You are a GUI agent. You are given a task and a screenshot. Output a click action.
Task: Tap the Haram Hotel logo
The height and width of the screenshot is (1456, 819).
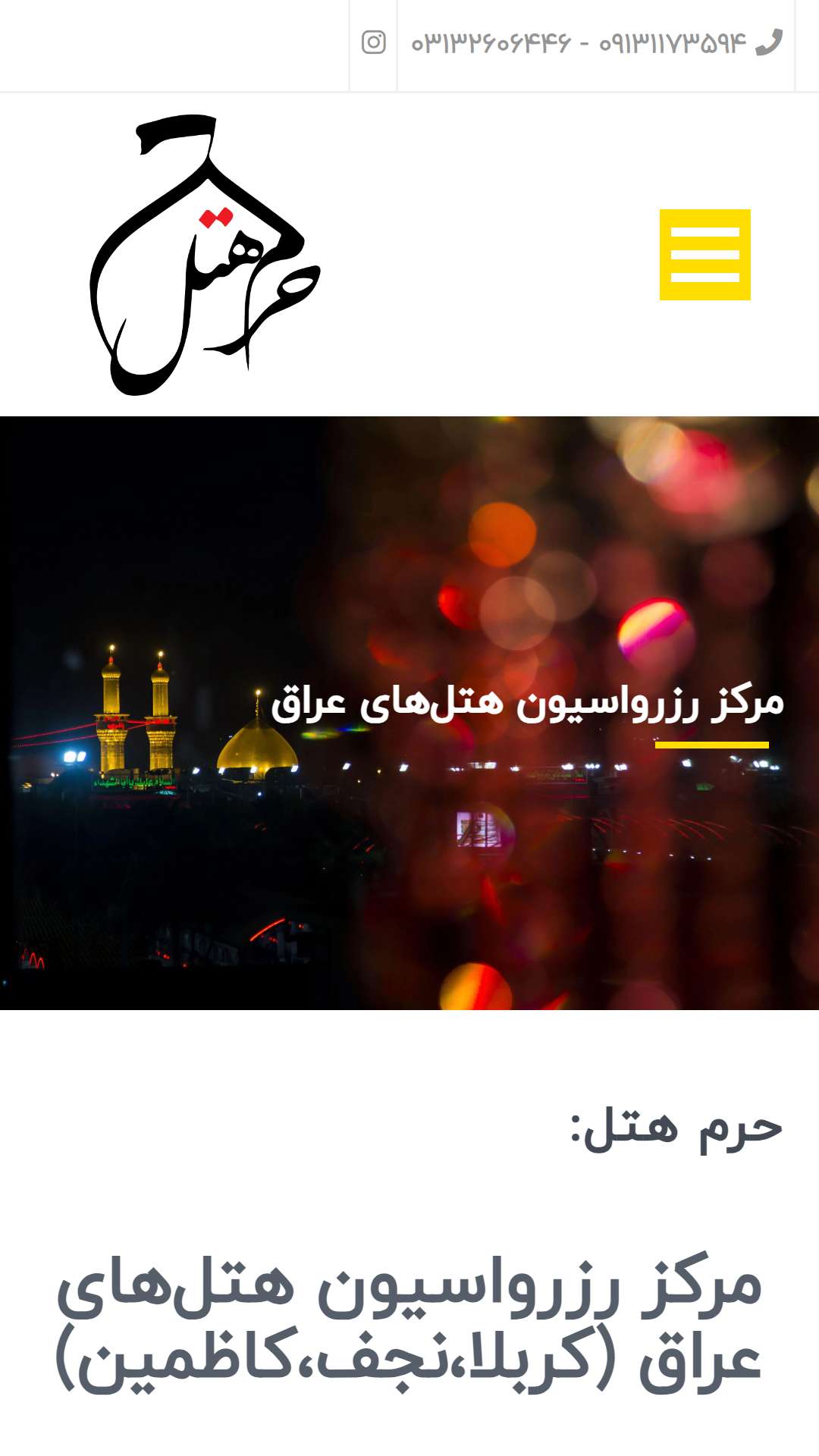205,255
